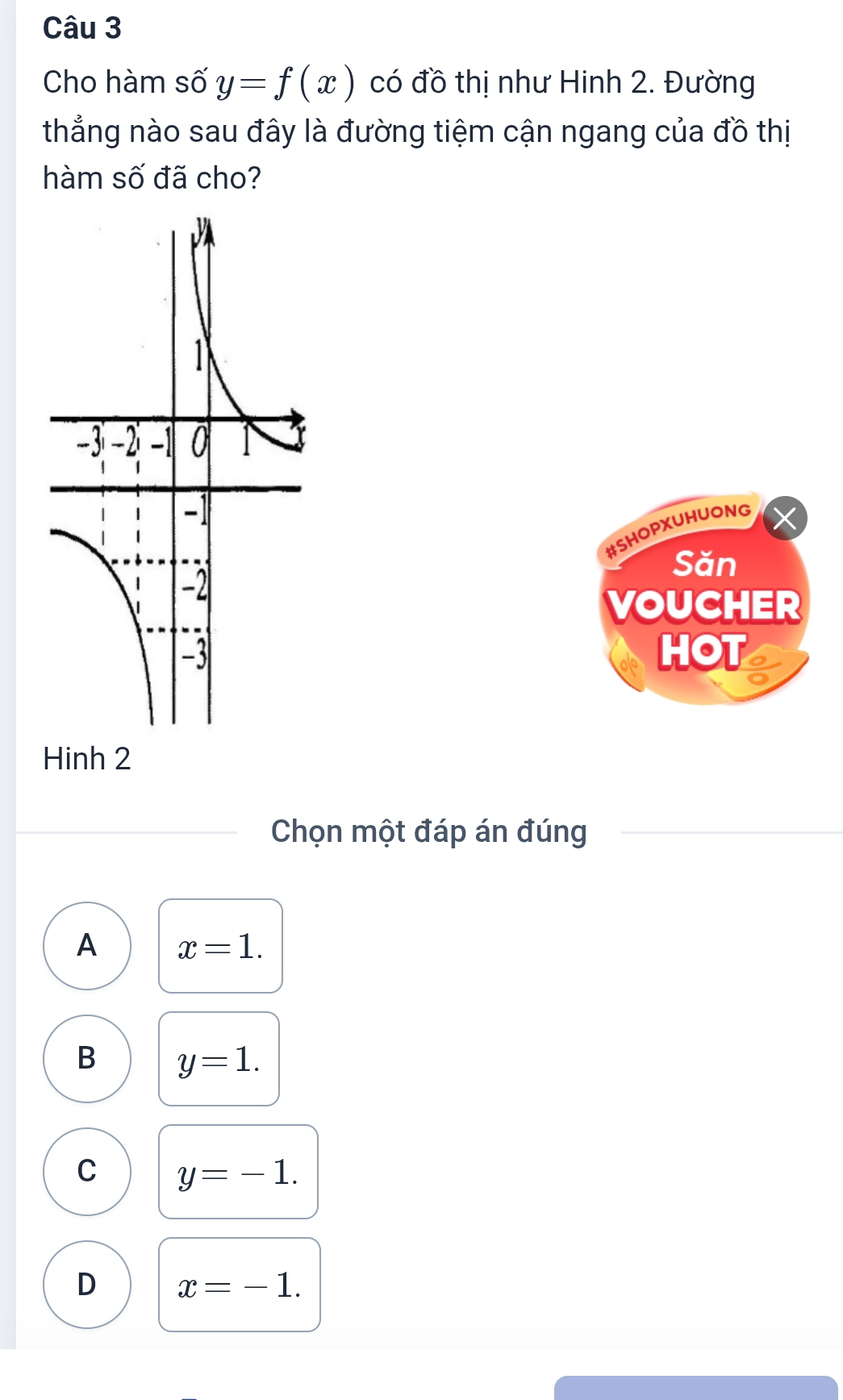Choose answer B, y = 1

87,1058
